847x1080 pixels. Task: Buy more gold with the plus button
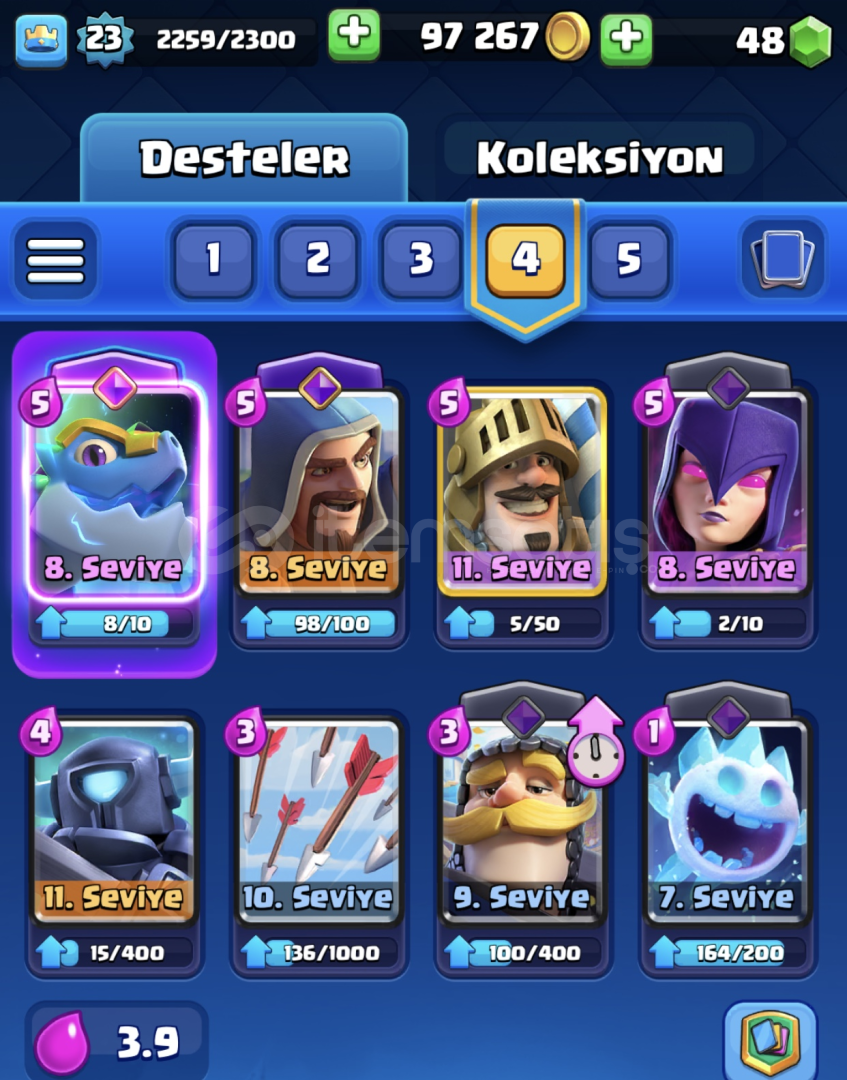pyautogui.click(x=626, y=38)
